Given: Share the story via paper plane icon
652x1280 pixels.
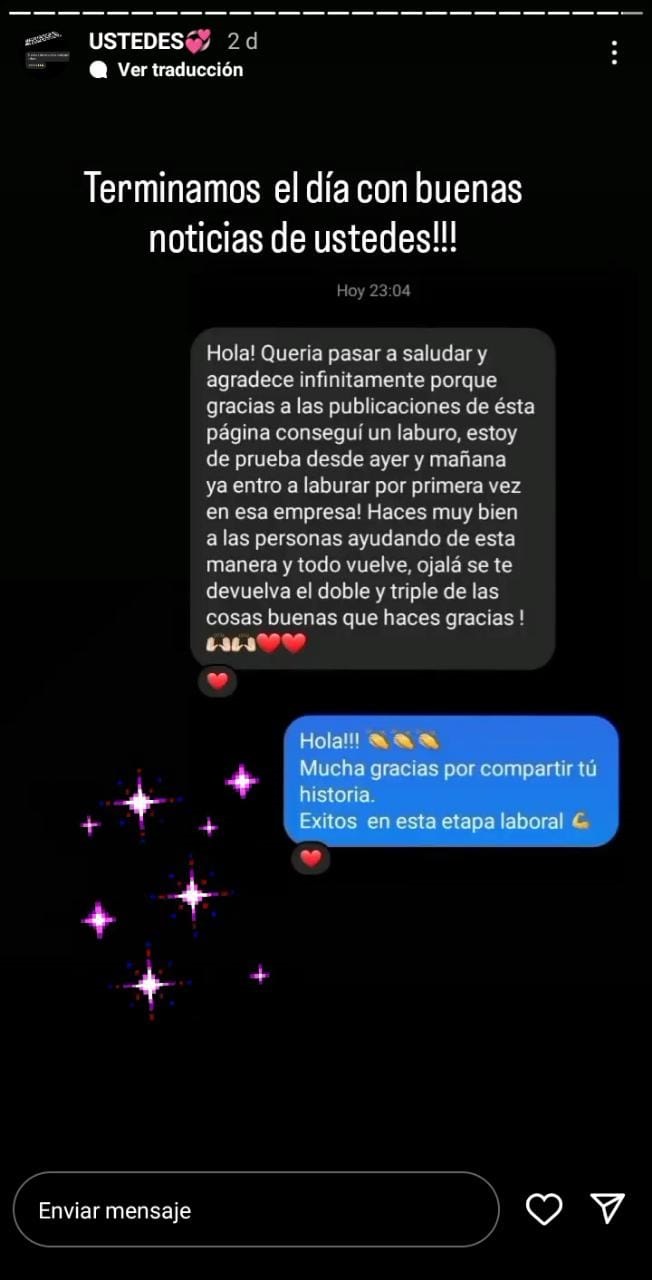Looking at the screenshot, I should [607, 1209].
